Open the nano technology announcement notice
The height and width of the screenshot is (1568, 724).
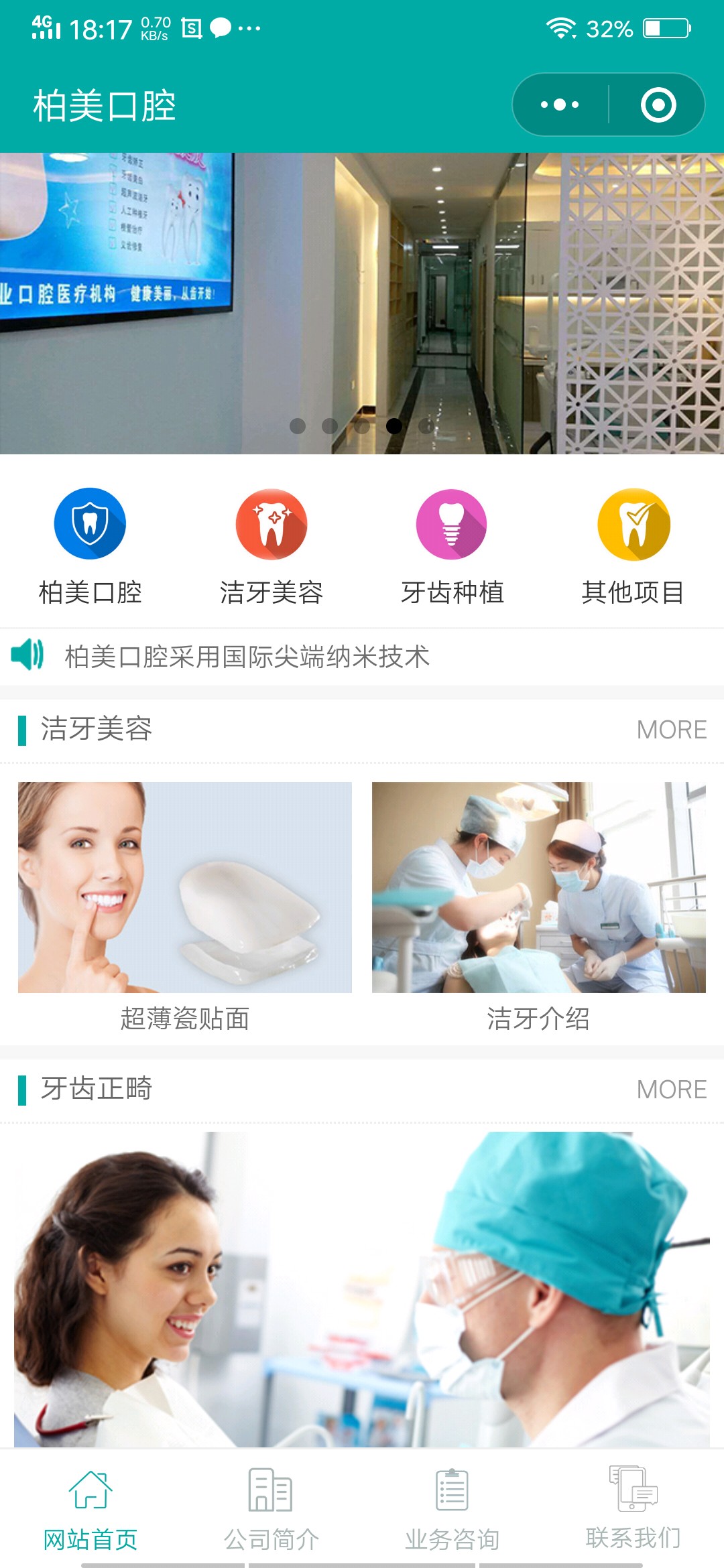pos(247,657)
